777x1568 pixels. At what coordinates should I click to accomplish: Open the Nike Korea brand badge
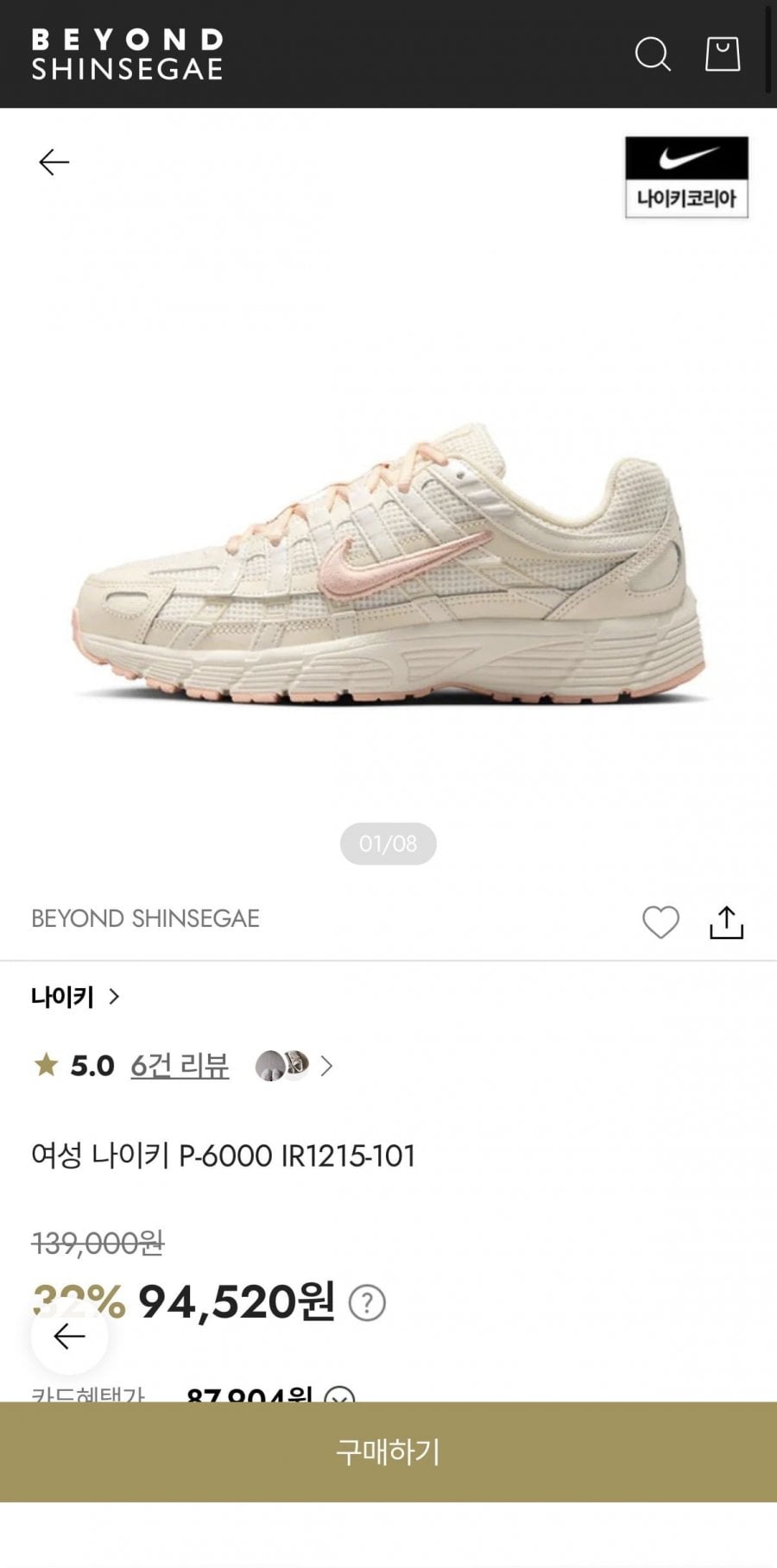click(x=686, y=177)
